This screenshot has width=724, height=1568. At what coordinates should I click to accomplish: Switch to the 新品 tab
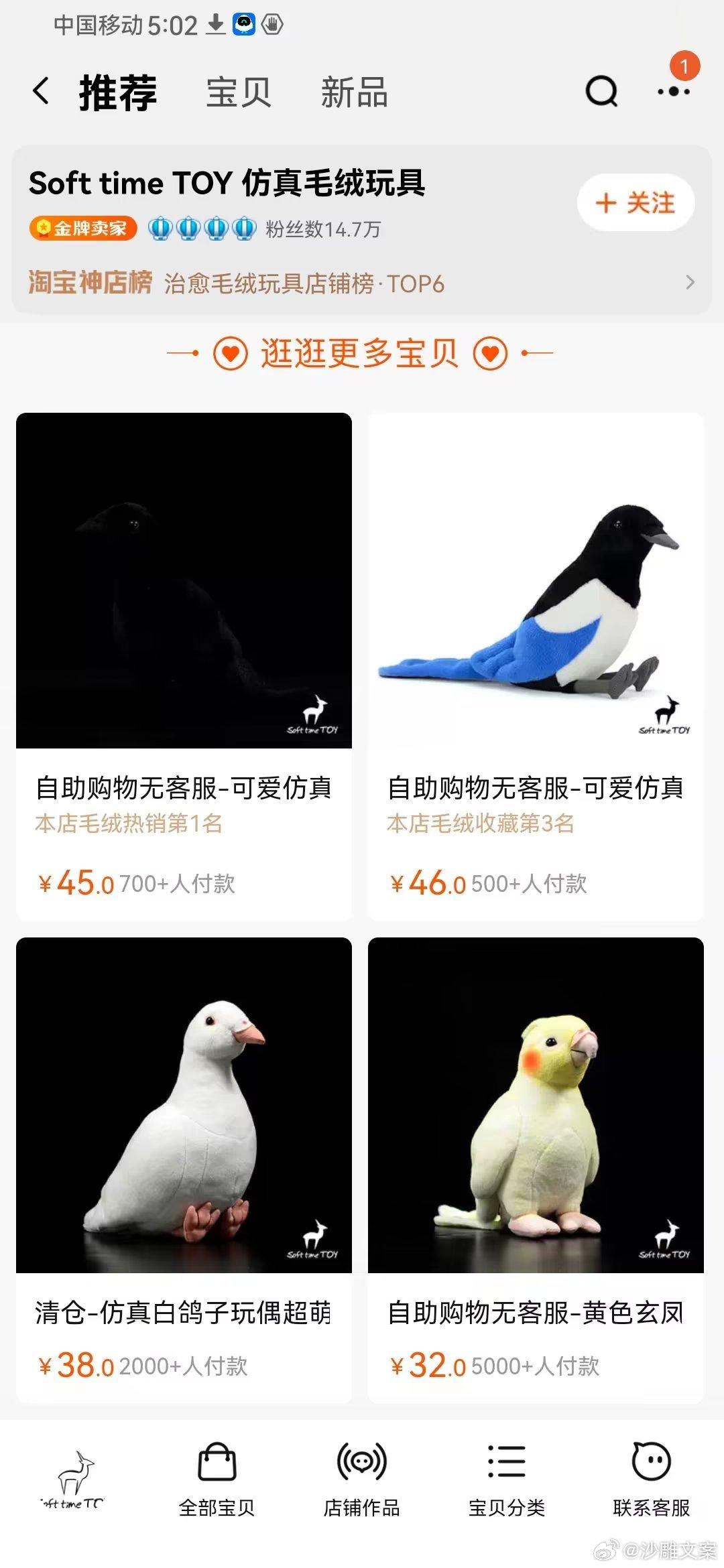[x=354, y=92]
